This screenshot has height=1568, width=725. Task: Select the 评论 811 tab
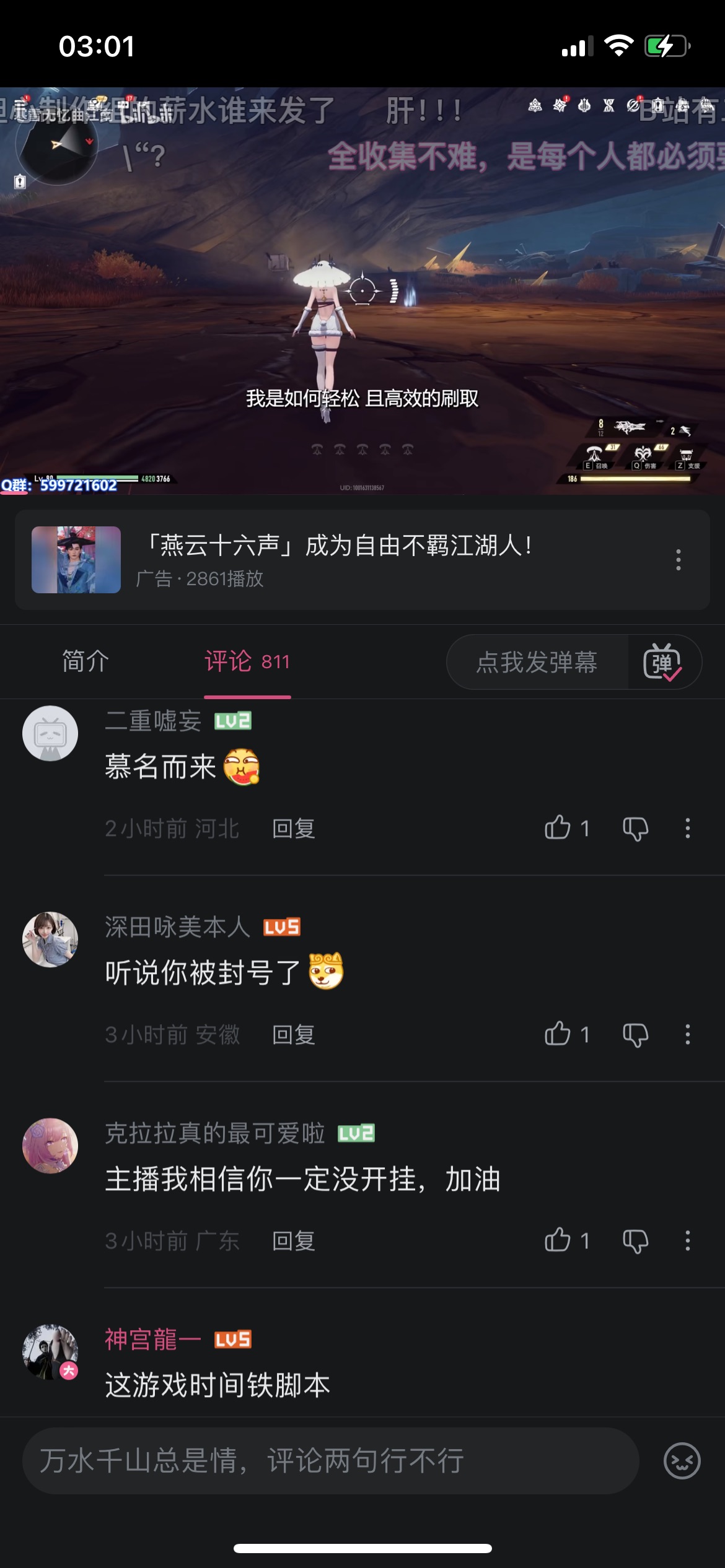coord(247,661)
